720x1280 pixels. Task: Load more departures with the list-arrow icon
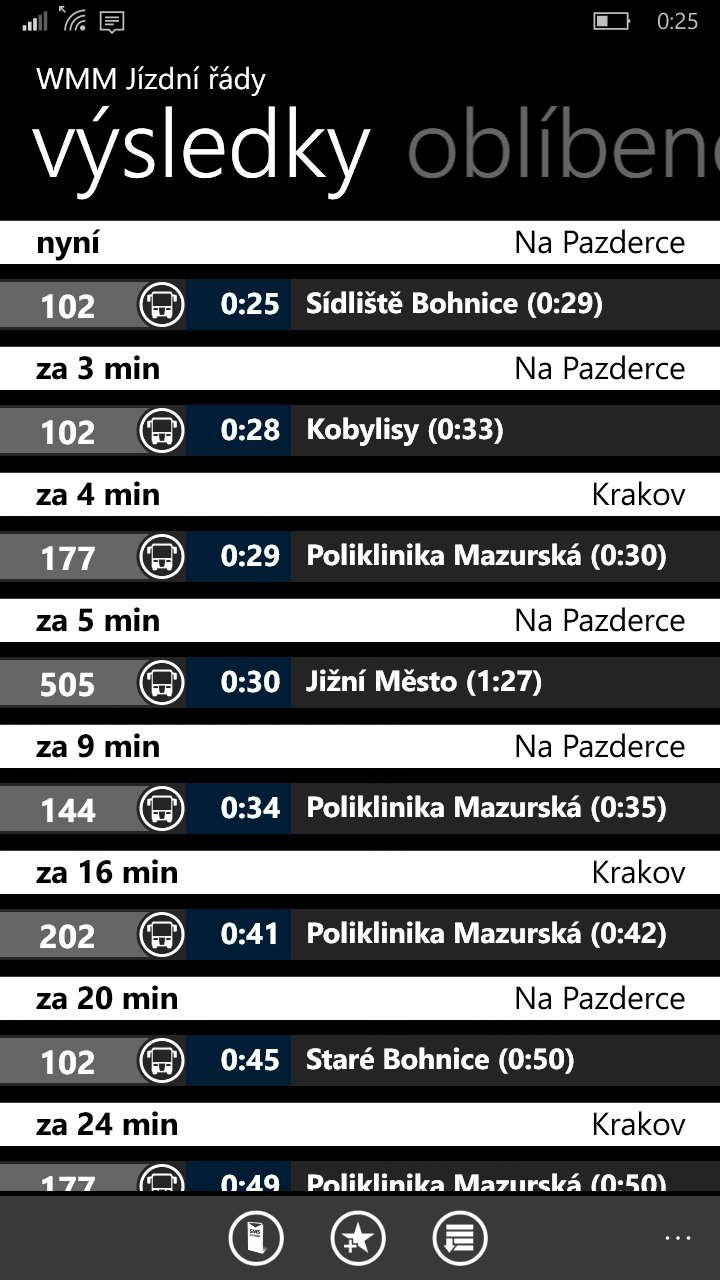[460, 1240]
